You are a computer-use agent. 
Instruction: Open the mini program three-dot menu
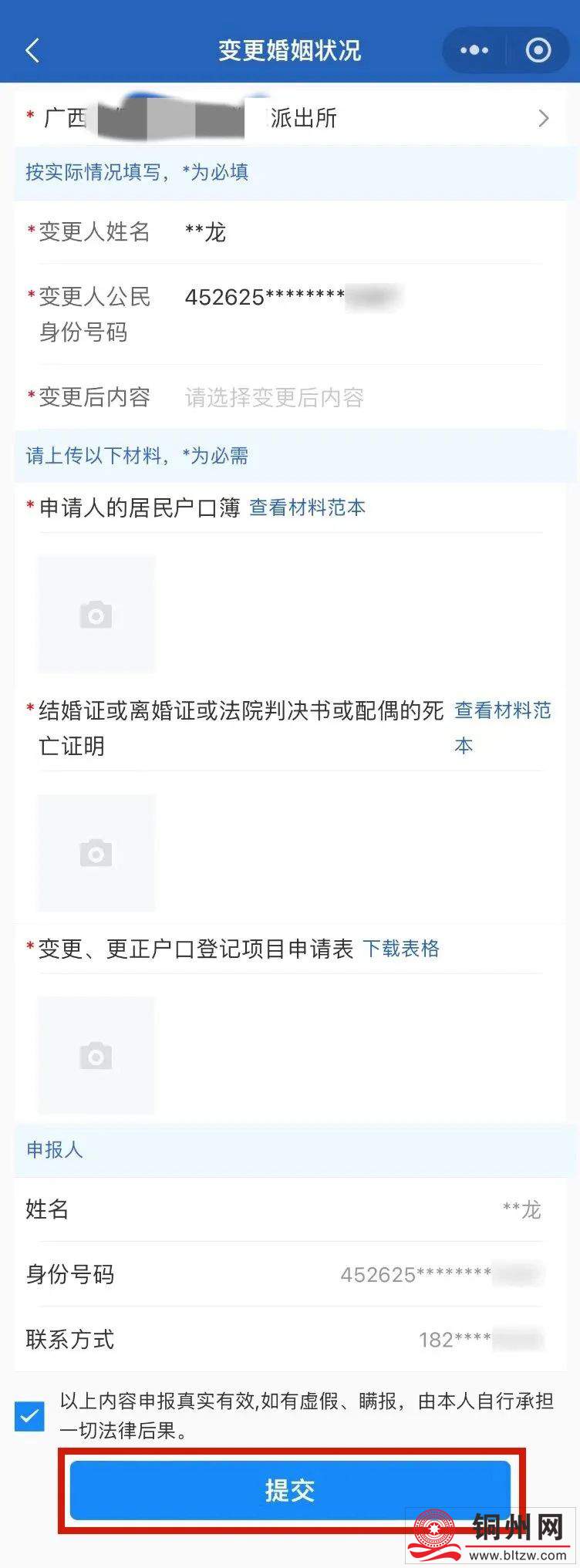(x=474, y=51)
